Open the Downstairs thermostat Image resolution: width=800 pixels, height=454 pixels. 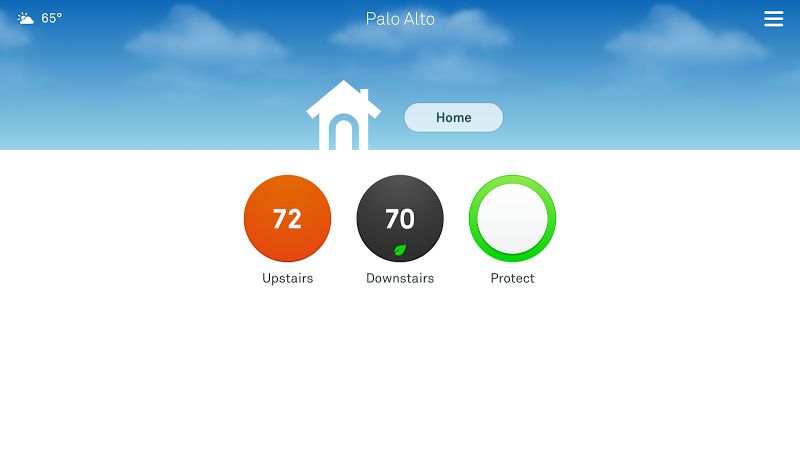pyautogui.click(x=400, y=219)
